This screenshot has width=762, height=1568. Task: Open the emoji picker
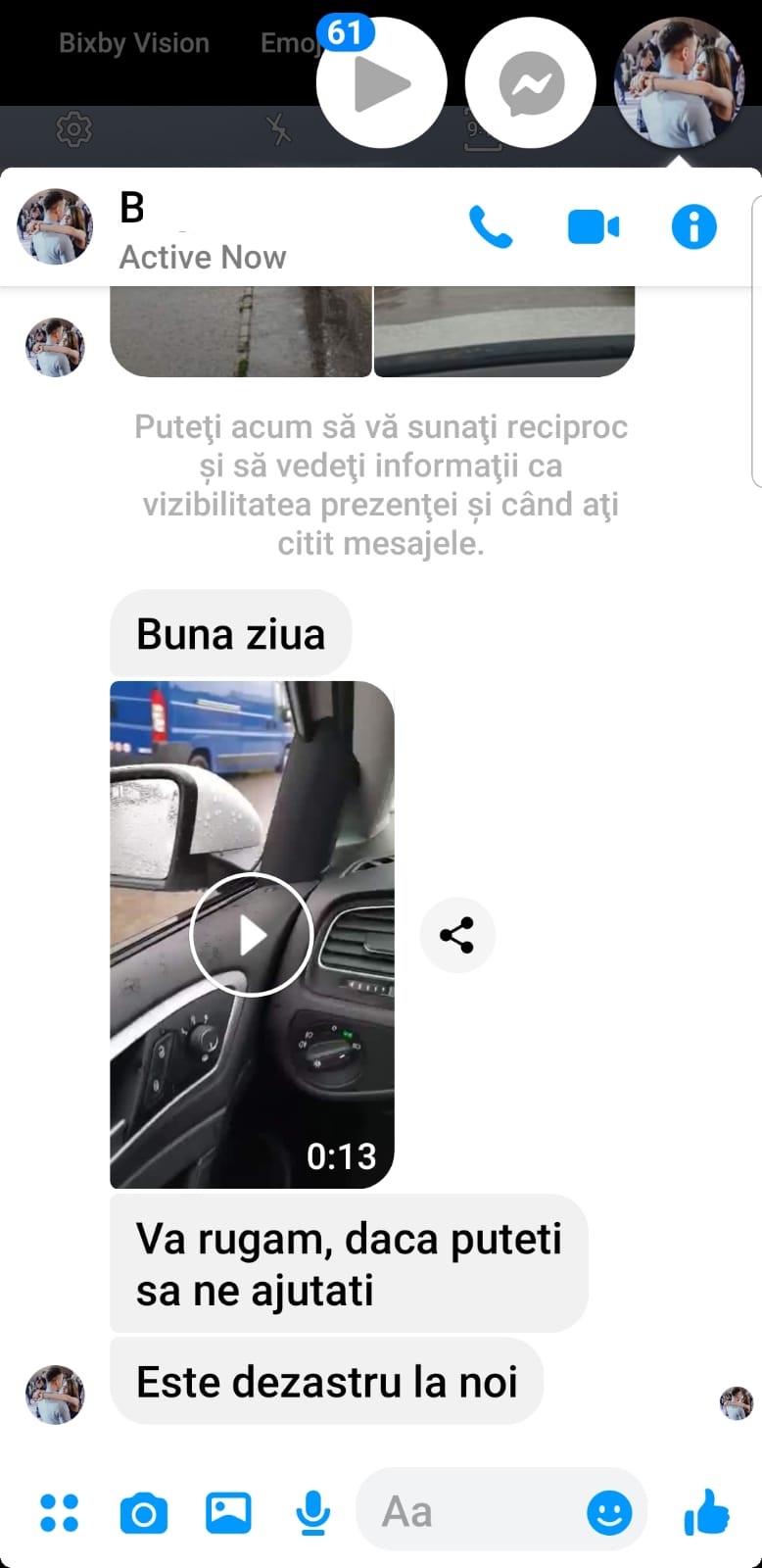click(x=609, y=1512)
